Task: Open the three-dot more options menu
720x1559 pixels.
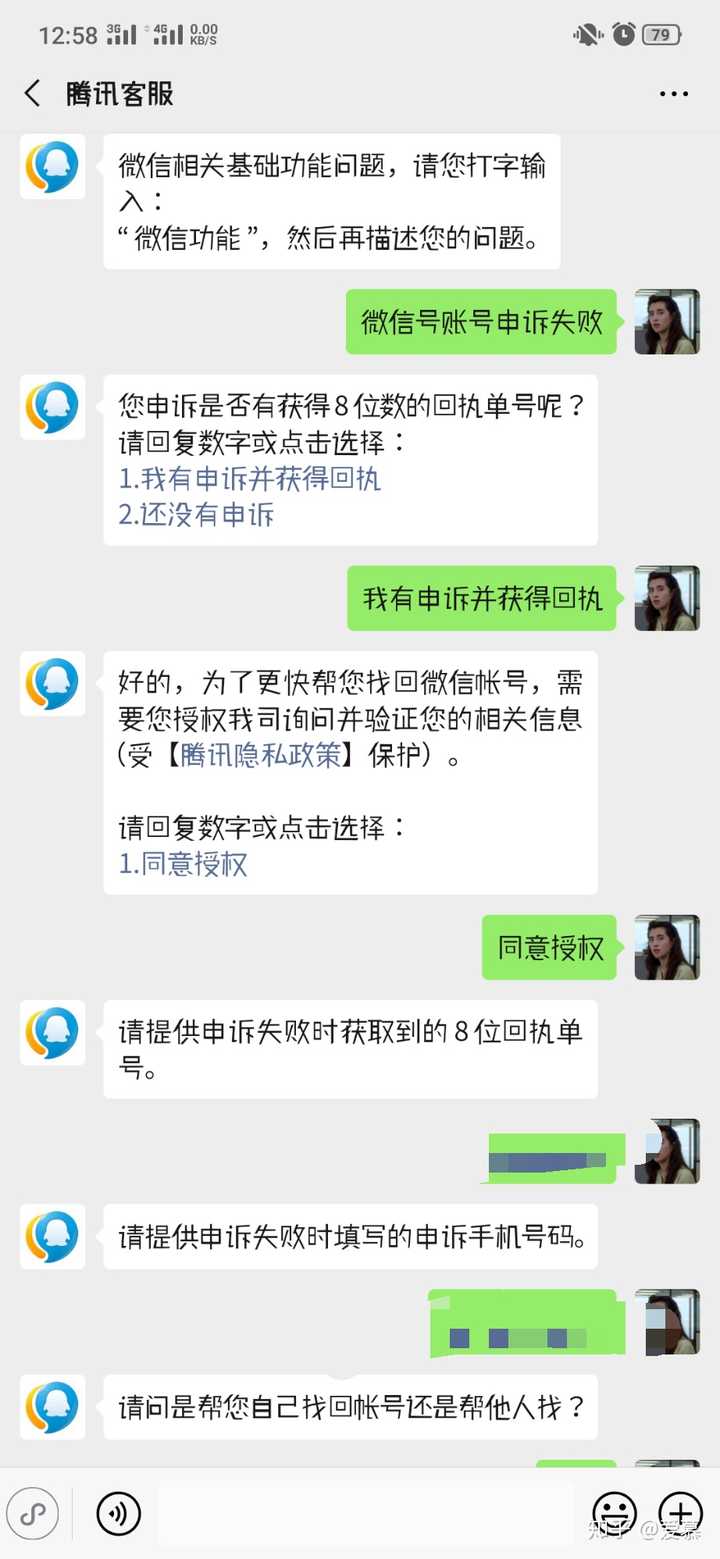Action: point(674,92)
